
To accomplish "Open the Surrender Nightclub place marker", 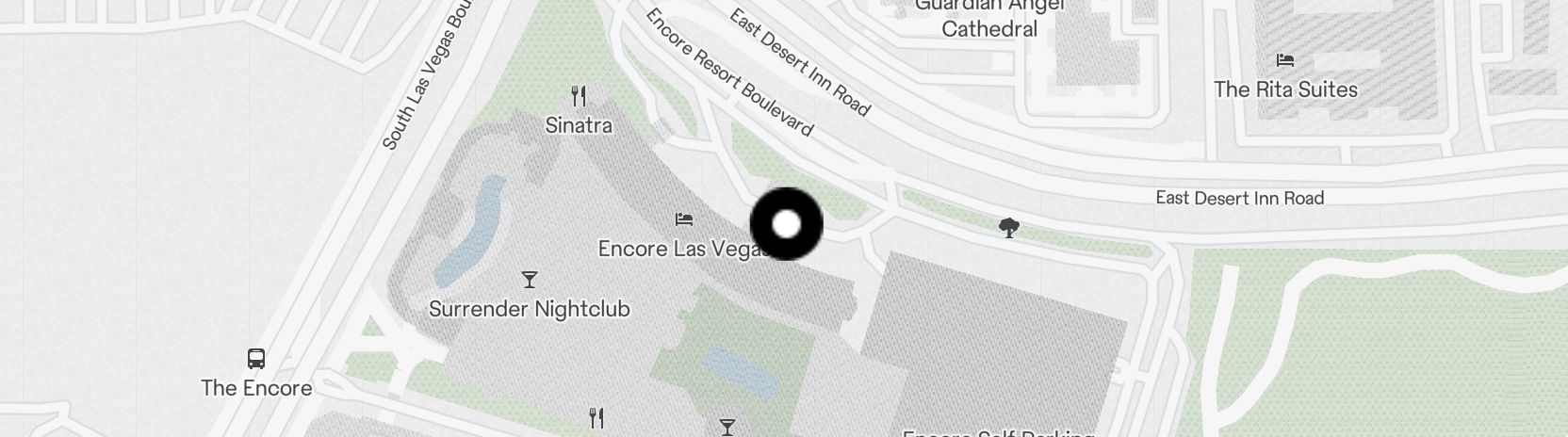I will pyautogui.click(x=530, y=280).
